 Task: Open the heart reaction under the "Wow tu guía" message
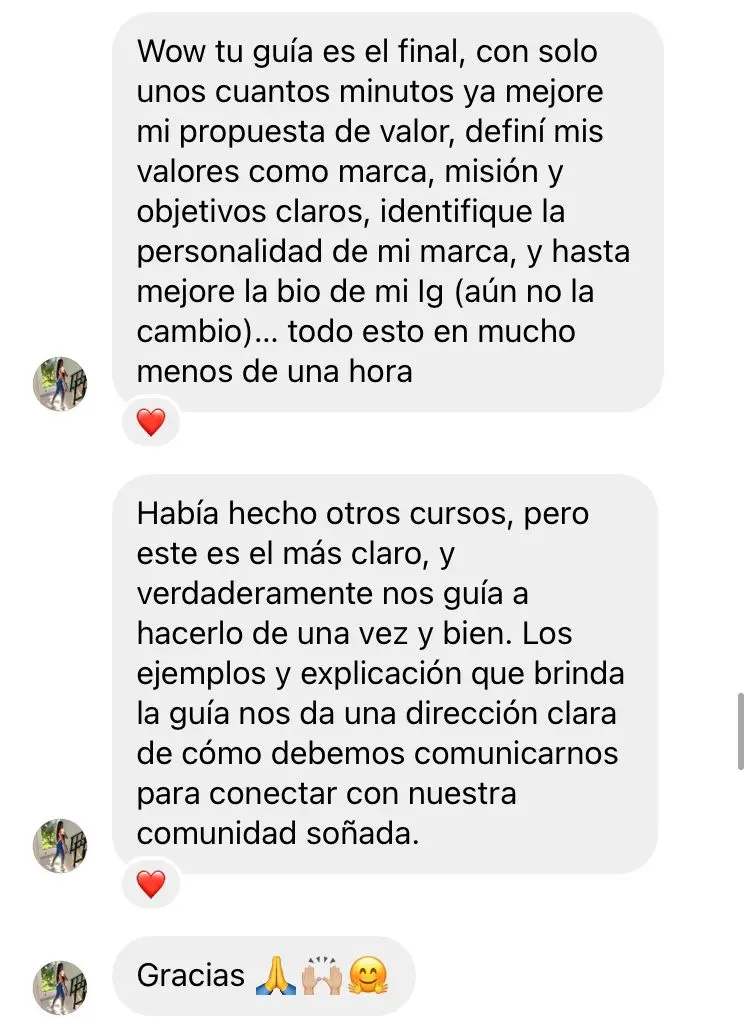(x=151, y=422)
